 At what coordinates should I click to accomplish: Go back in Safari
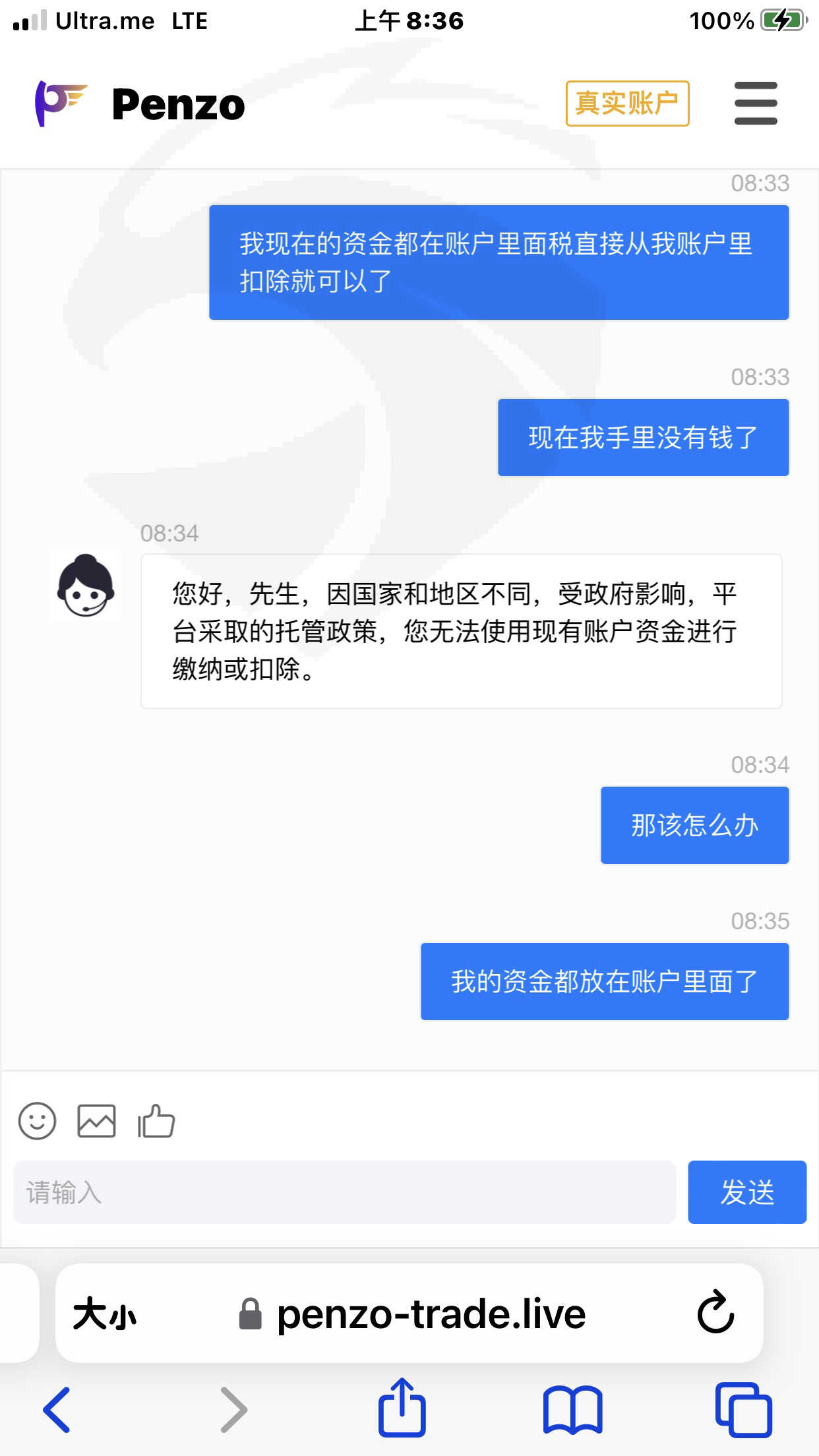point(57,1410)
